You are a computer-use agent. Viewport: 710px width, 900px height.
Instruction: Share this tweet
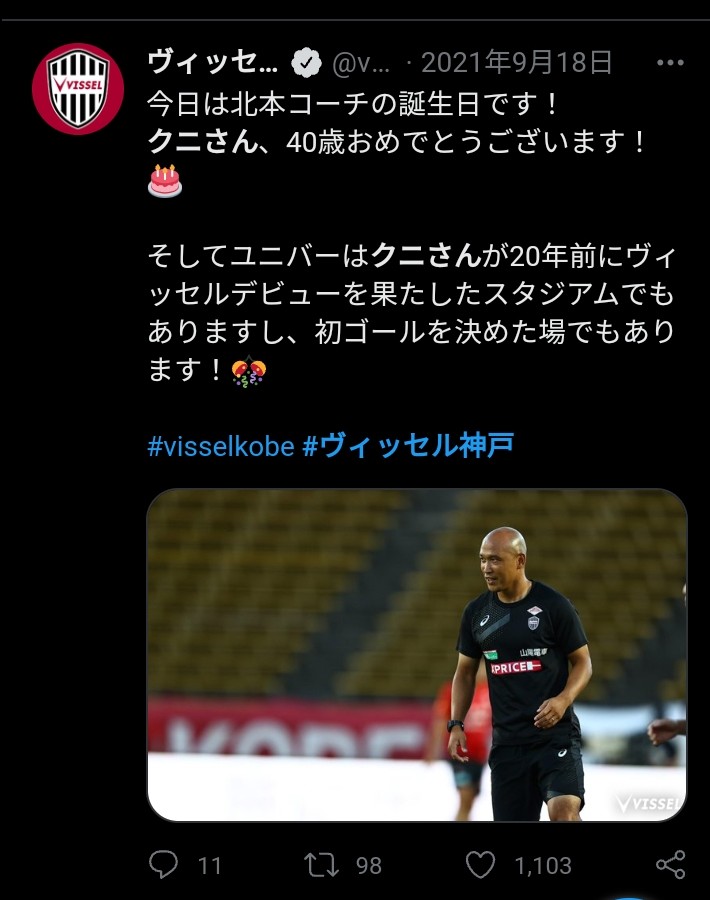[669, 865]
